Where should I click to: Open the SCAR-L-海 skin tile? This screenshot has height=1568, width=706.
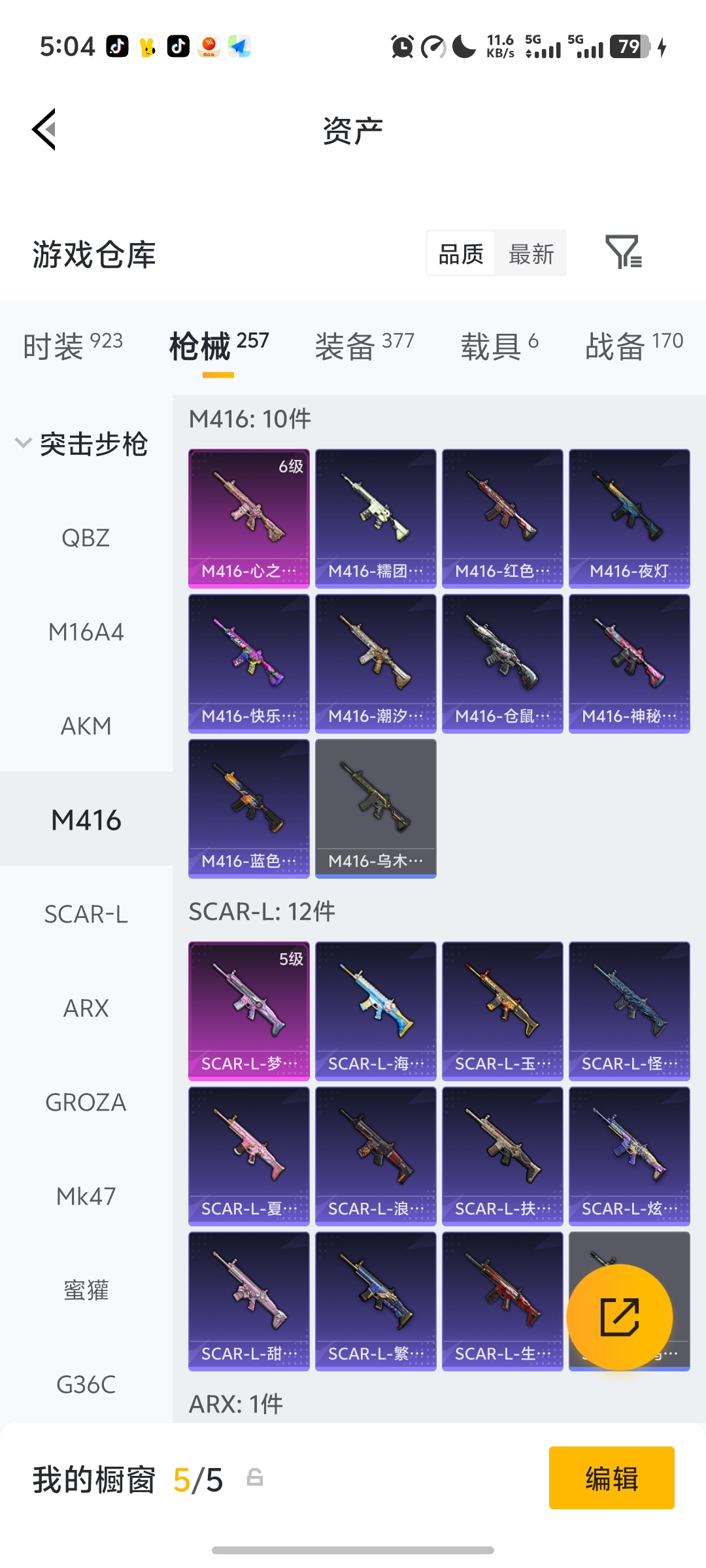tap(375, 1011)
